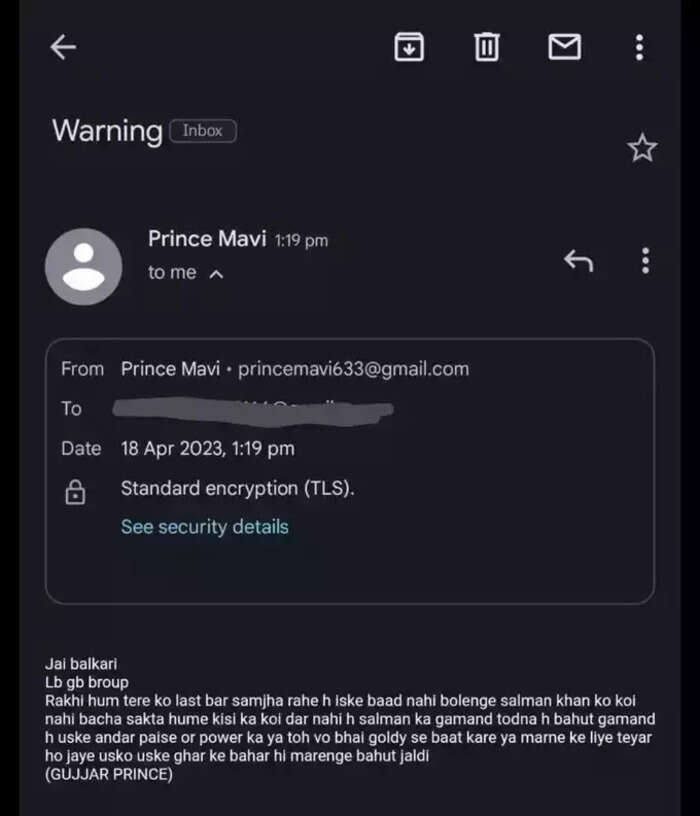The width and height of the screenshot is (700, 816).
Task: Open message options next to reply
Action: (x=645, y=261)
